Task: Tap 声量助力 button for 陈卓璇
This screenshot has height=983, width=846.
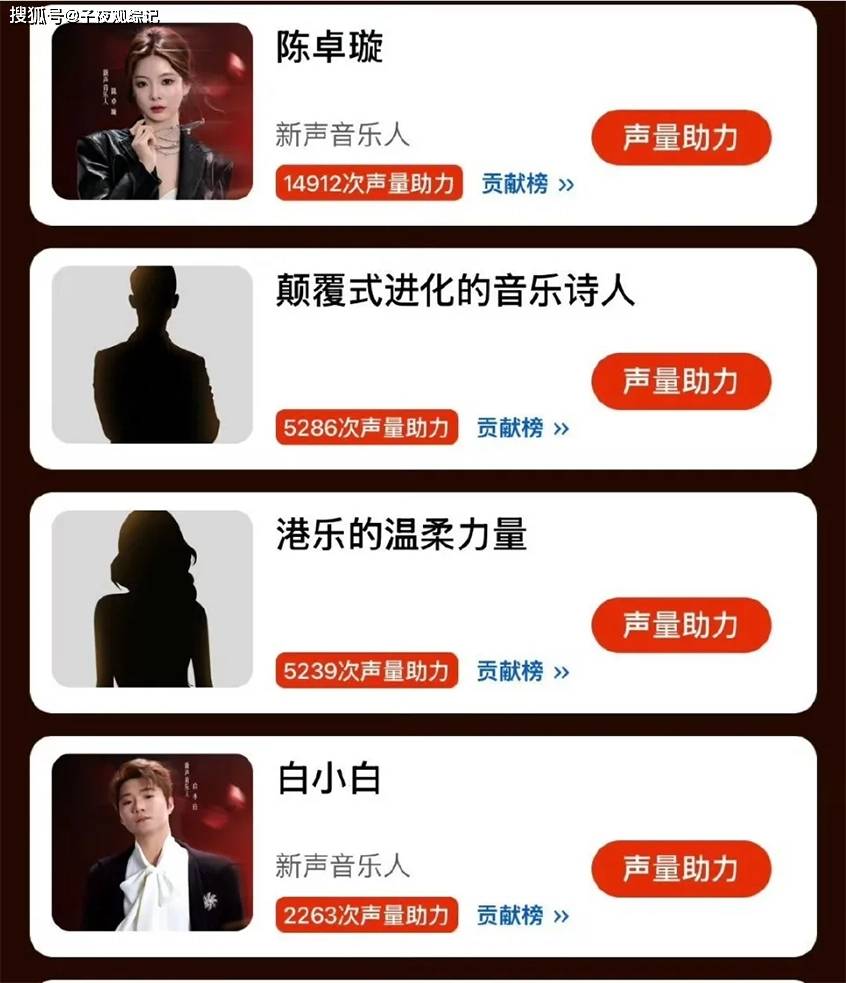Action: 681,138
